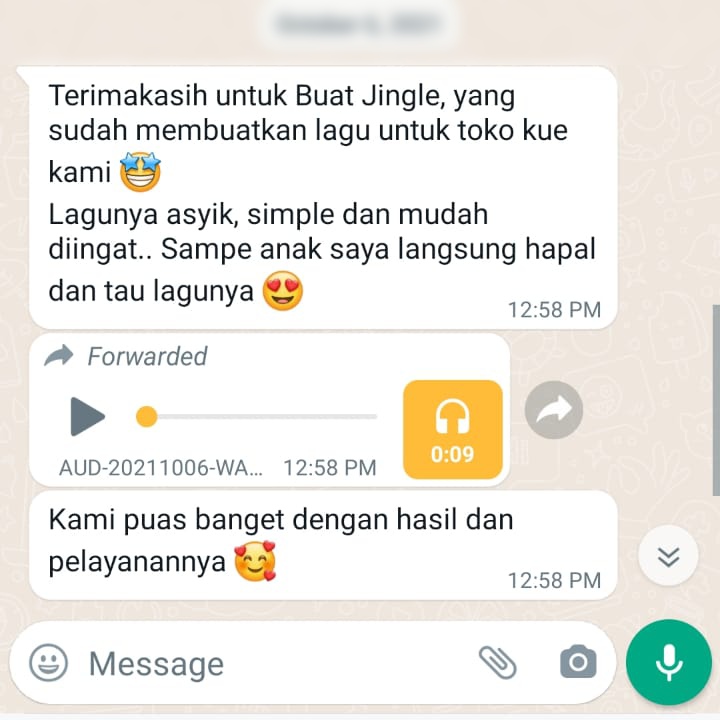720x720 pixels.
Task: Forward the audio message using the arrow
Action: [x=554, y=409]
